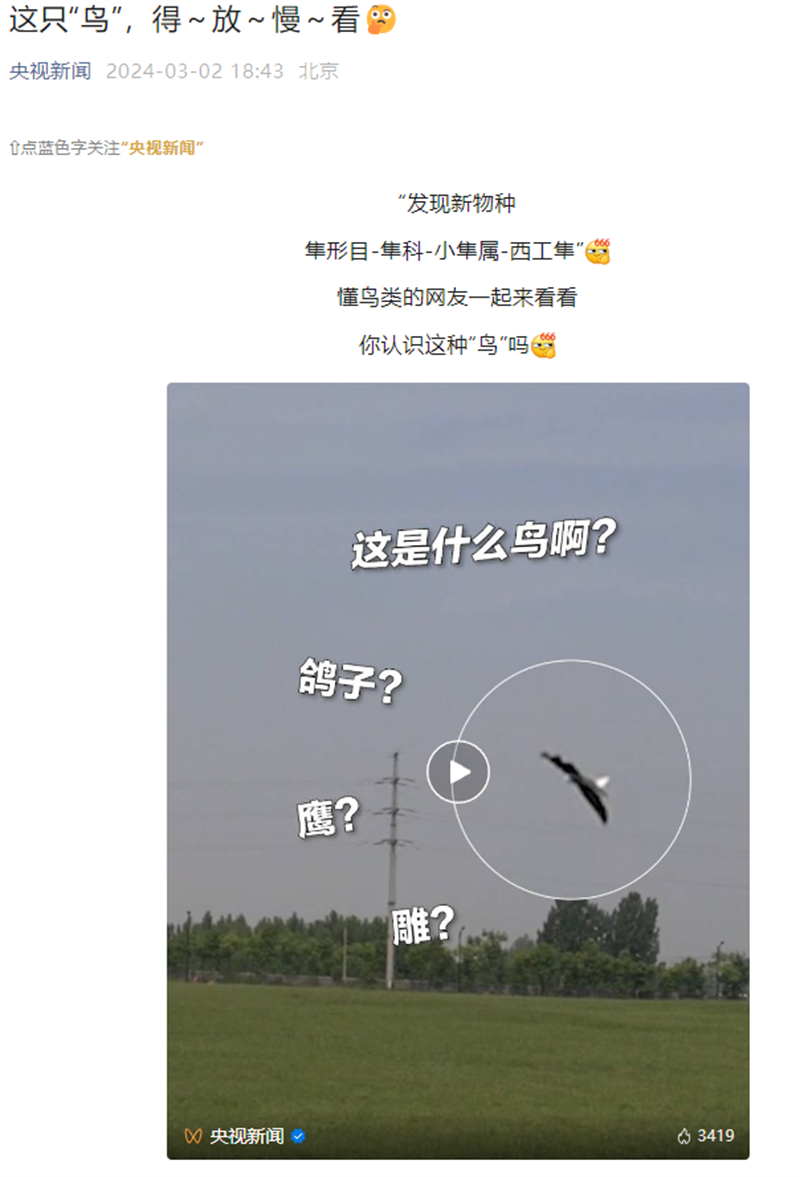The width and height of the screenshot is (800, 1177).
Task: Like the video via the 3419 icon
Action: pyautogui.click(x=685, y=1135)
